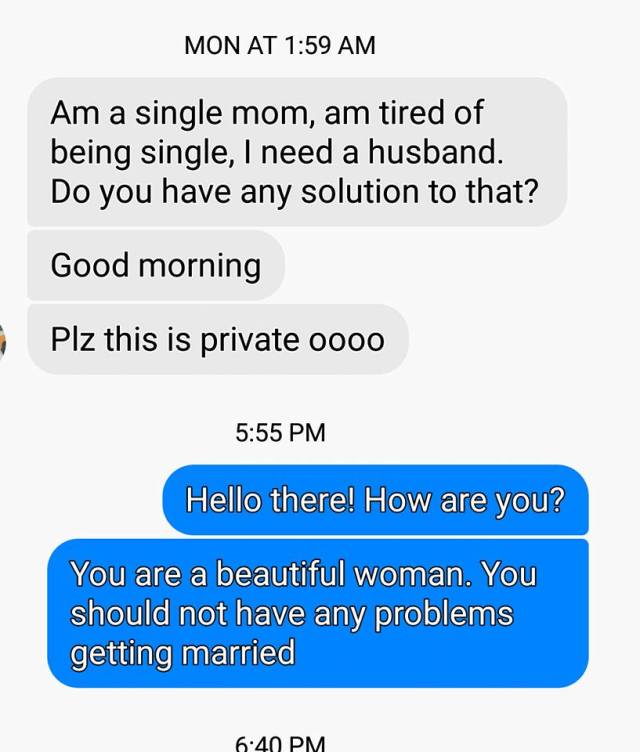The height and width of the screenshot is (752, 640).
Task: Open the sender's profile picture avatar
Action: [4, 341]
